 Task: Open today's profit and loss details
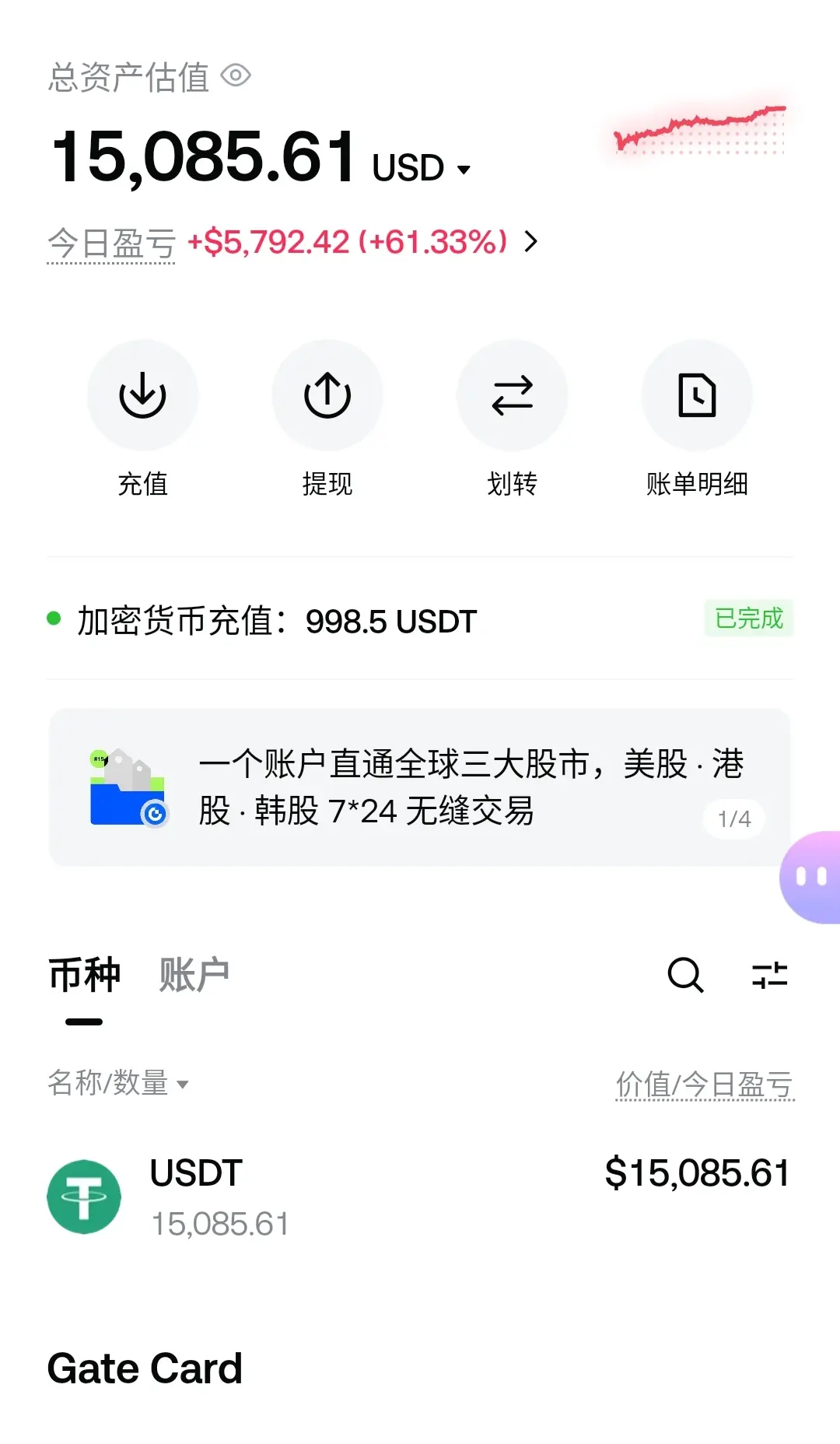coord(292,242)
